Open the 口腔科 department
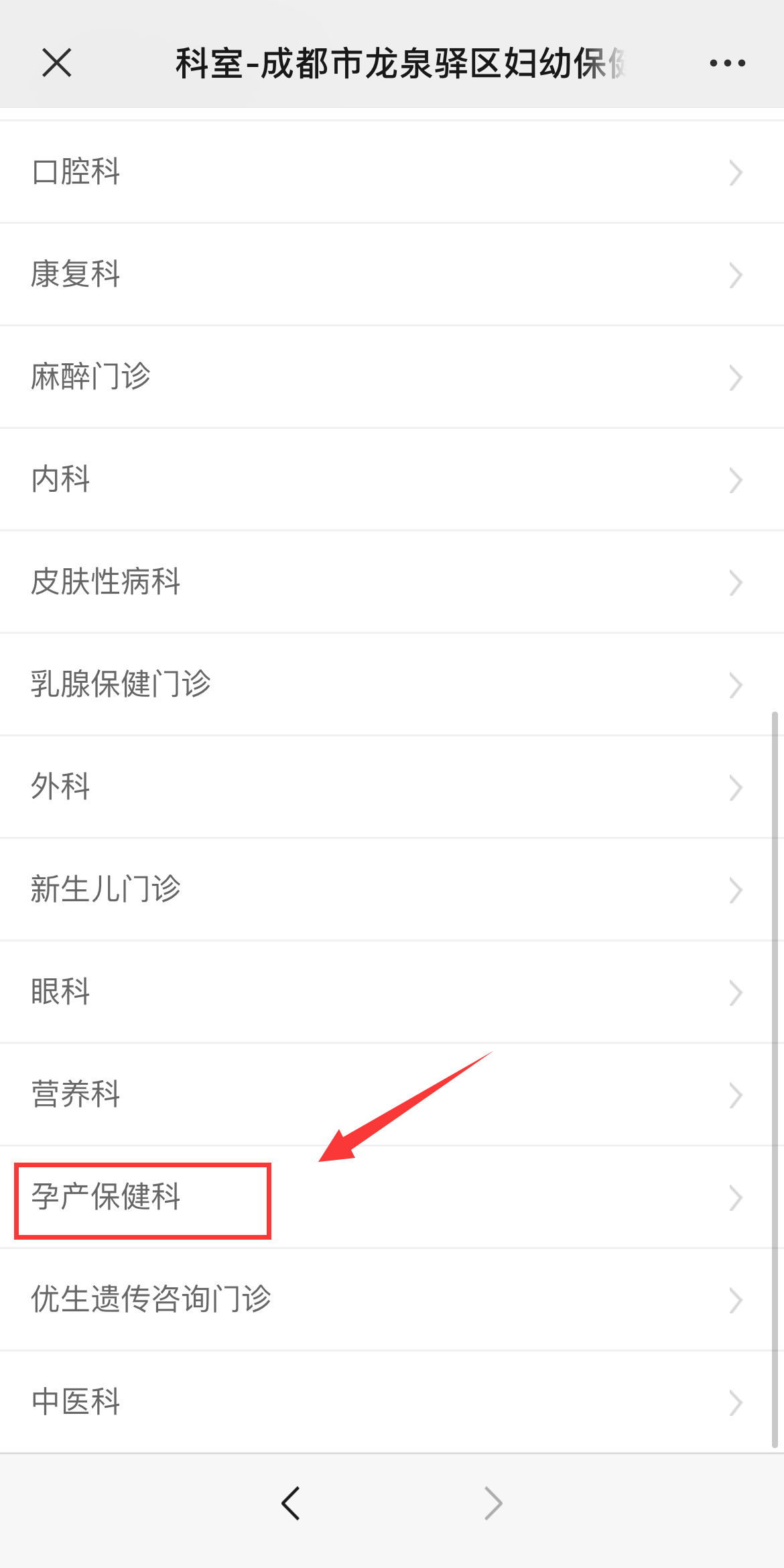Image resolution: width=784 pixels, height=1568 pixels. [x=392, y=172]
